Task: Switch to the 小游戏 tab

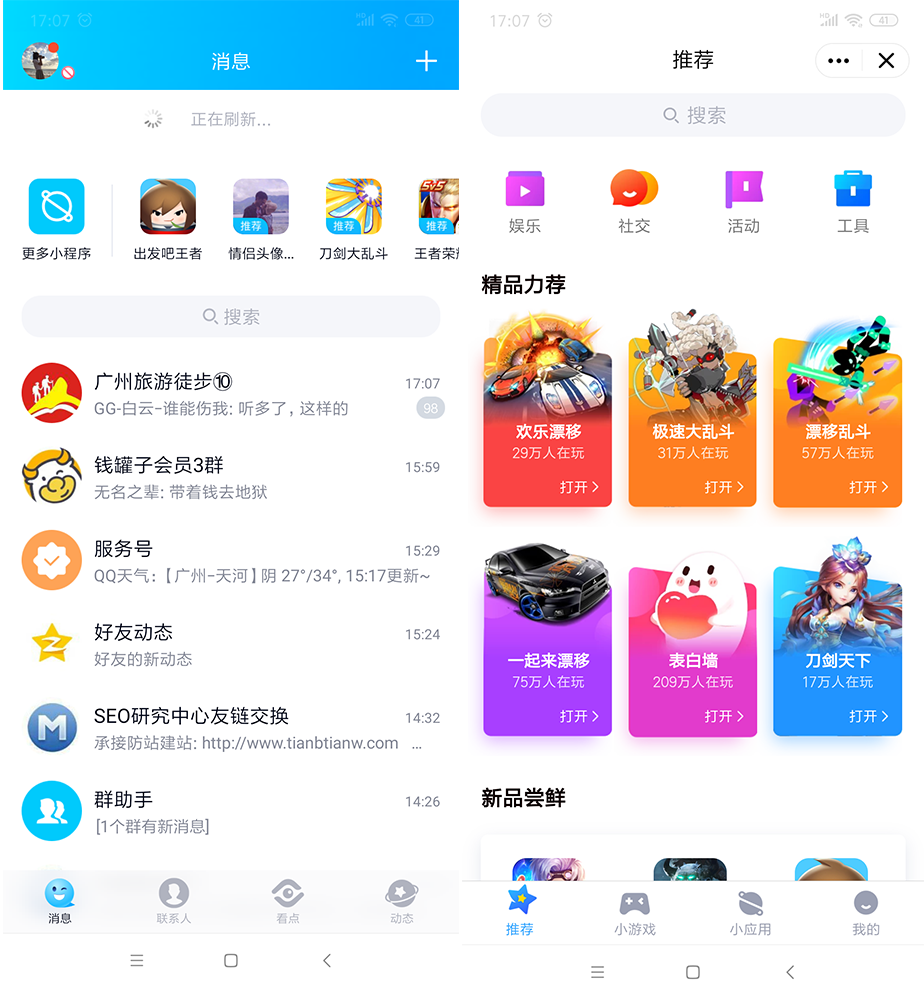Action: [634, 912]
